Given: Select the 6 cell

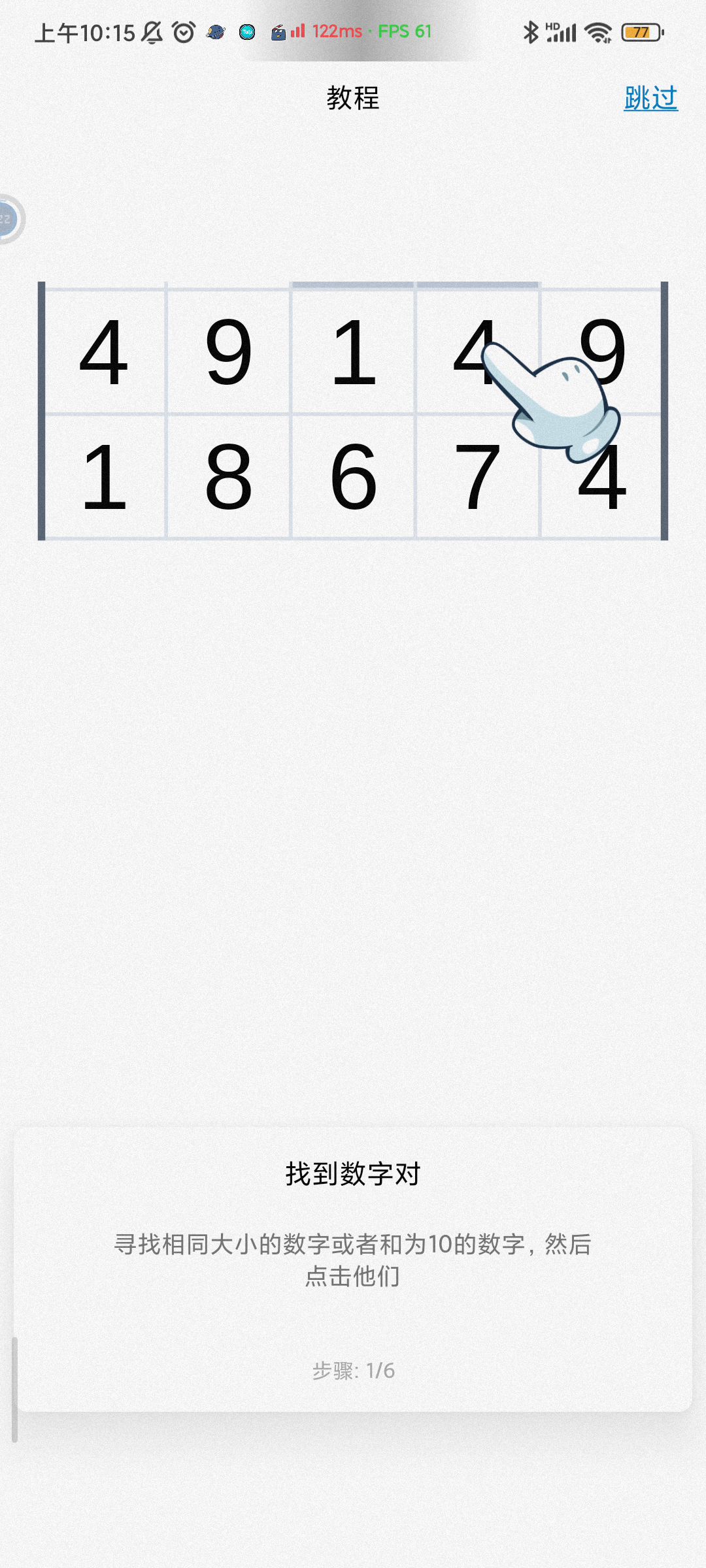Looking at the screenshot, I should pyautogui.click(x=353, y=476).
